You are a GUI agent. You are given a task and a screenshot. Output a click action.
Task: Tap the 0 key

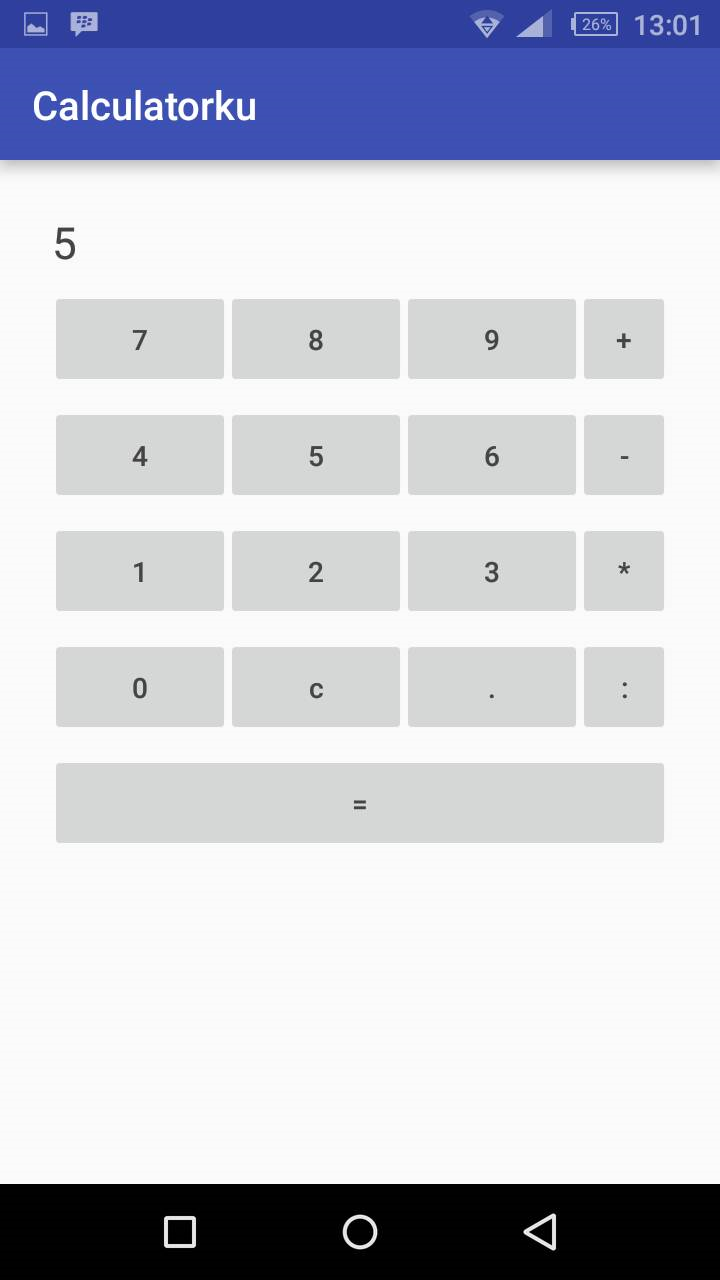[x=140, y=687]
